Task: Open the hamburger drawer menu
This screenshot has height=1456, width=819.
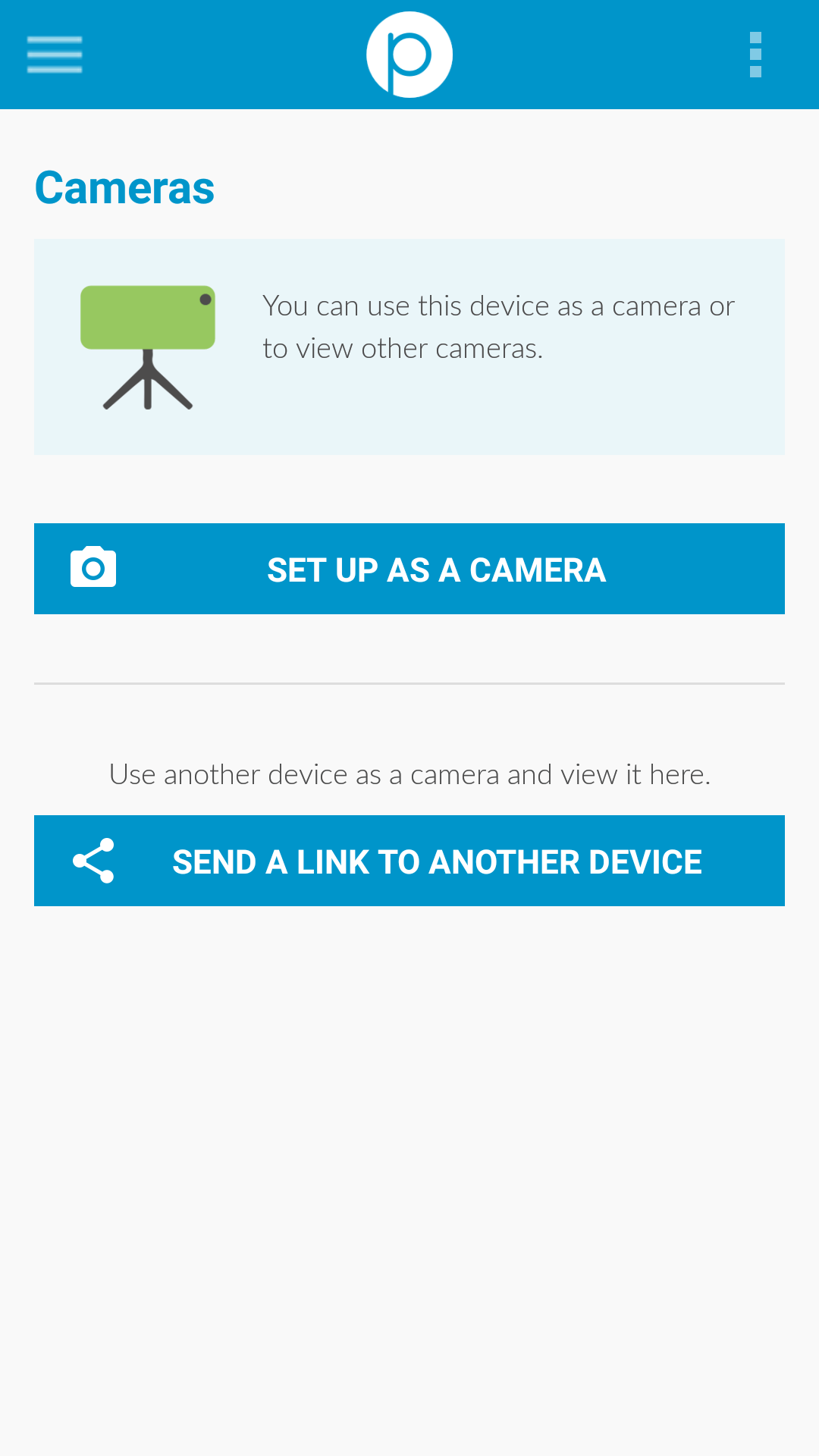Action: pos(55,55)
